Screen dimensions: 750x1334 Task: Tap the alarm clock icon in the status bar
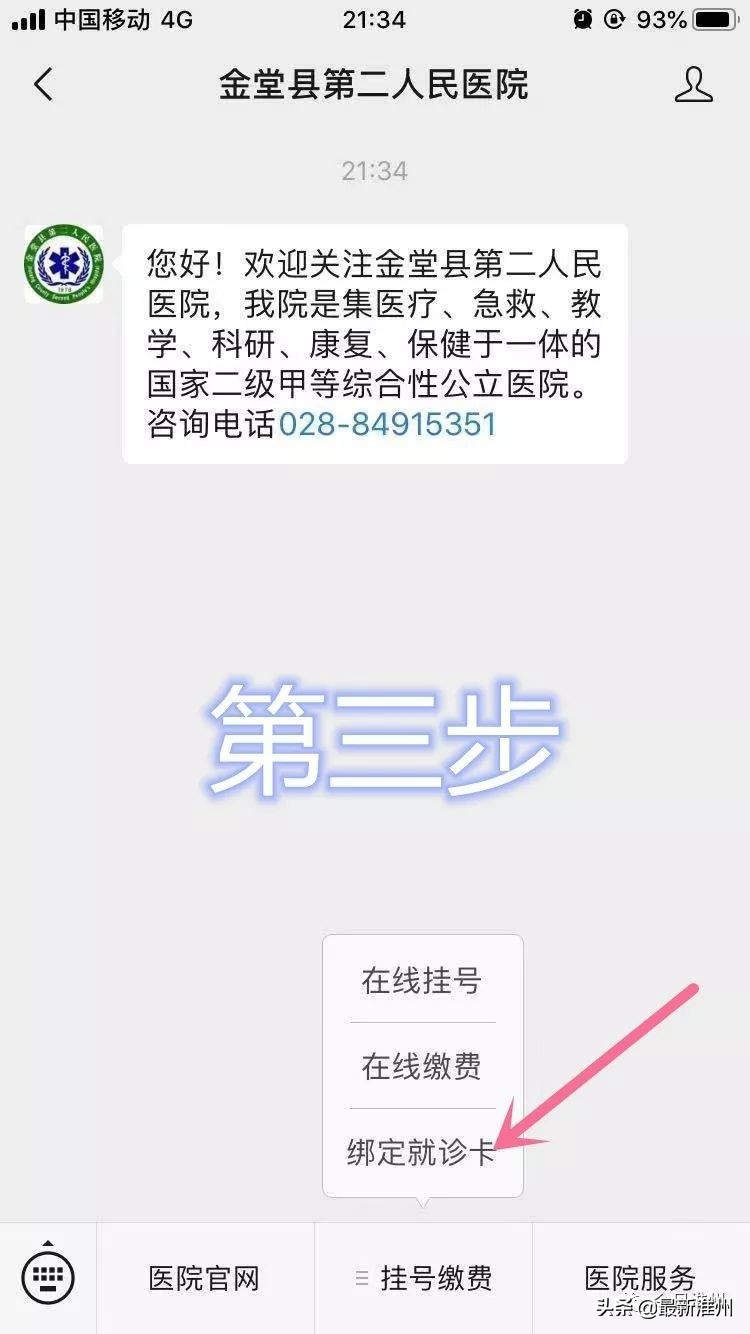[x=581, y=19]
